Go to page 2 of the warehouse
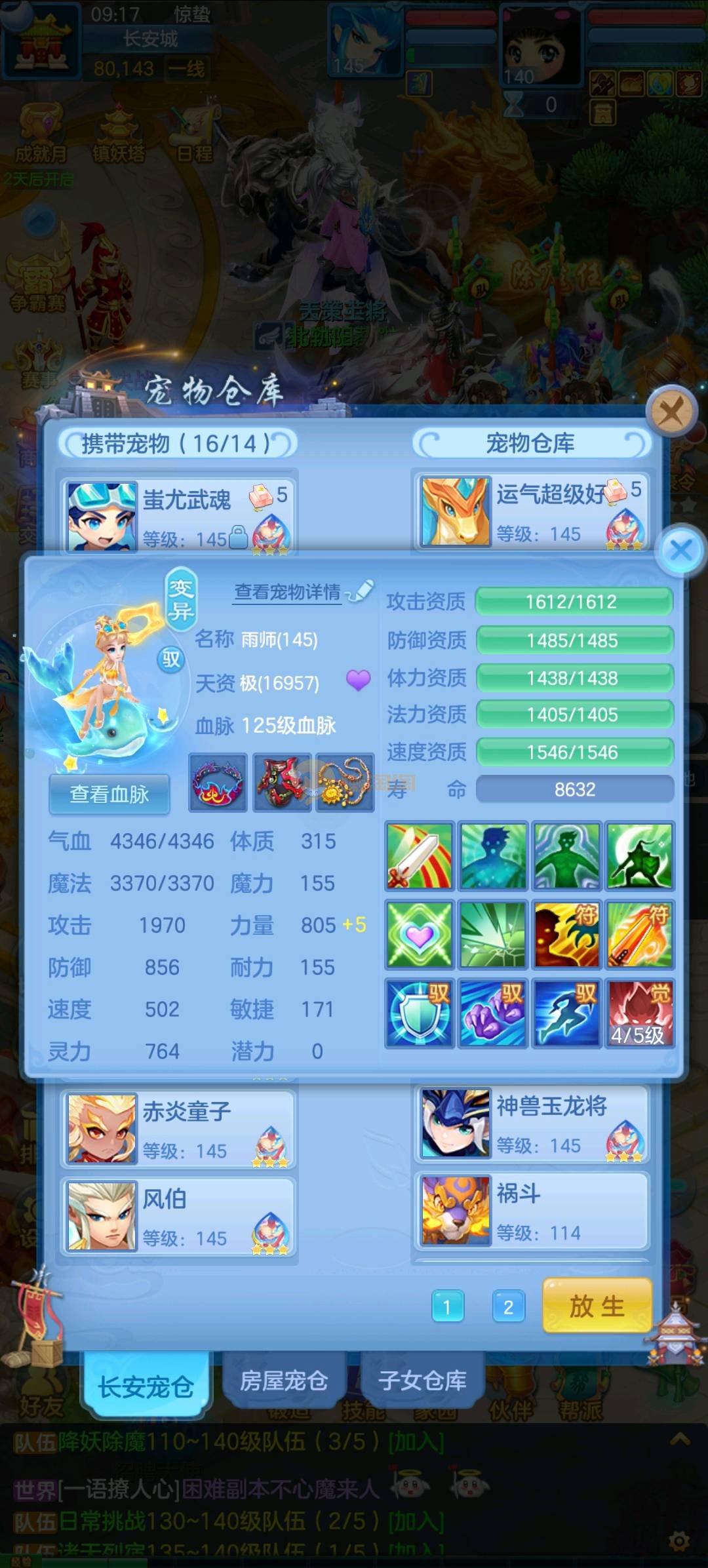Viewport: 708px width, 1568px height. point(508,1307)
